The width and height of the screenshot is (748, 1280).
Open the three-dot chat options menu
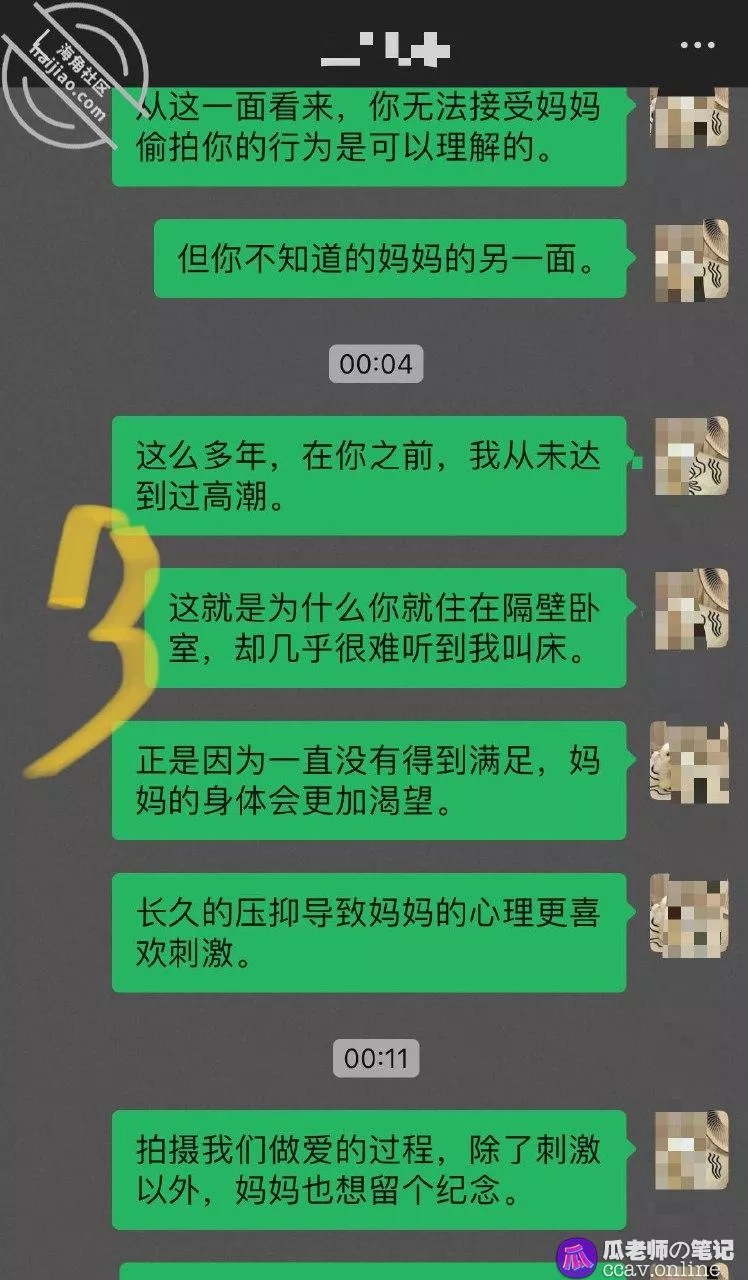(x=697, y=46)
